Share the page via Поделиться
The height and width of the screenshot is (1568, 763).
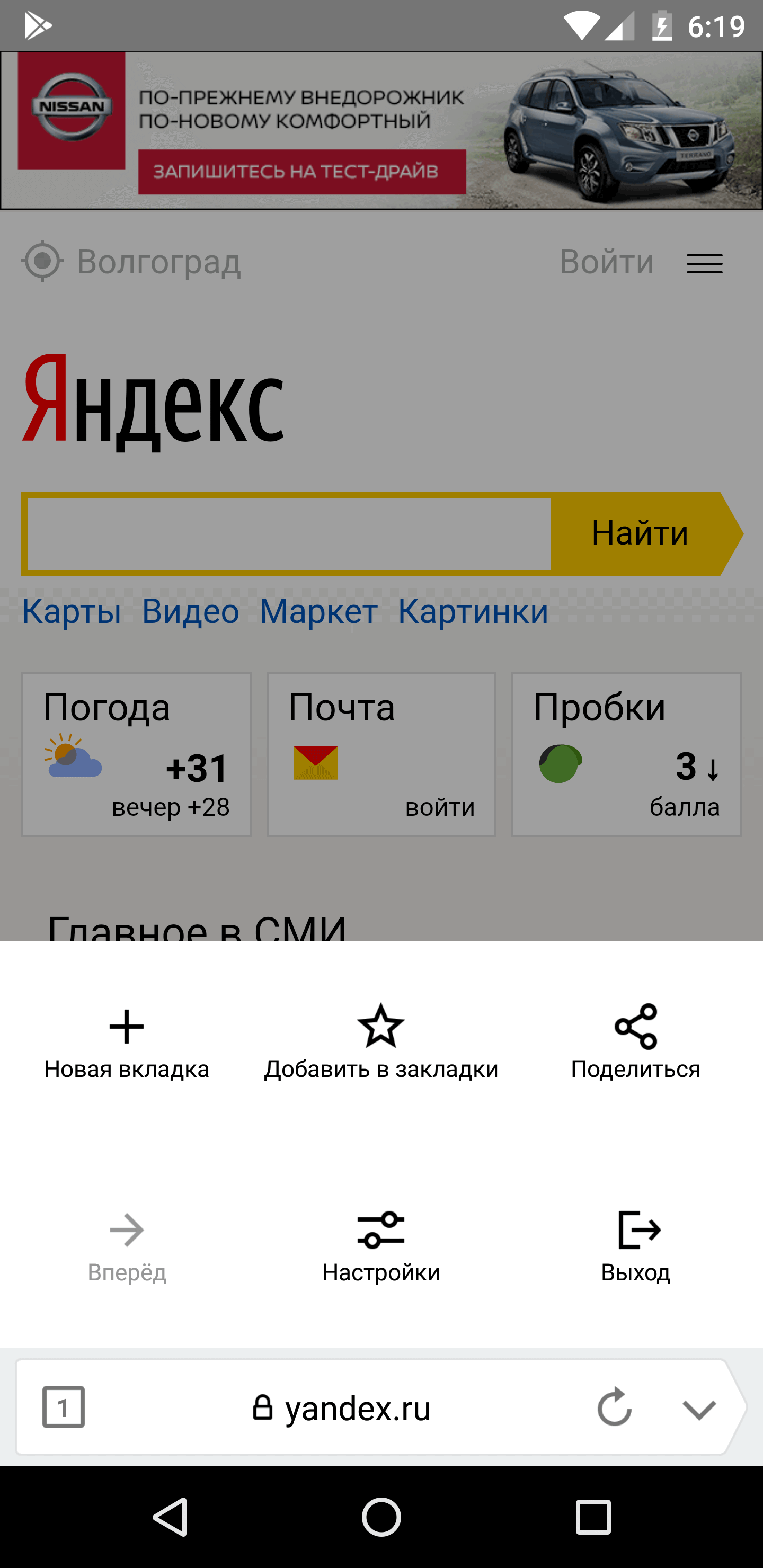click(x=635, y=1043)
